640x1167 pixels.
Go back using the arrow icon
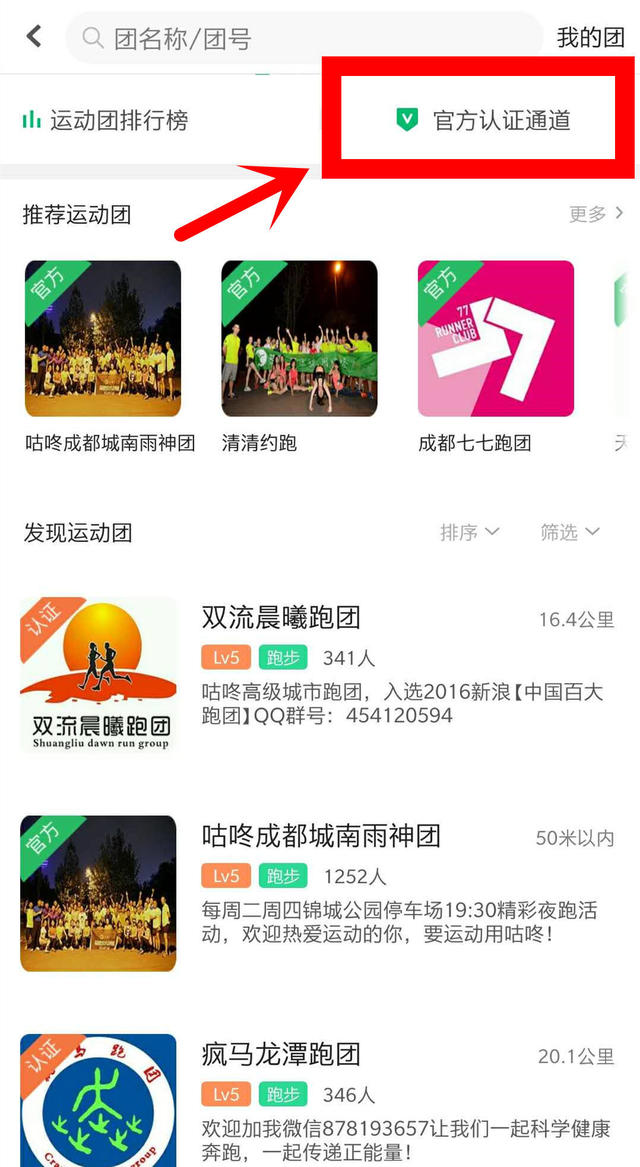click(34, 37)
